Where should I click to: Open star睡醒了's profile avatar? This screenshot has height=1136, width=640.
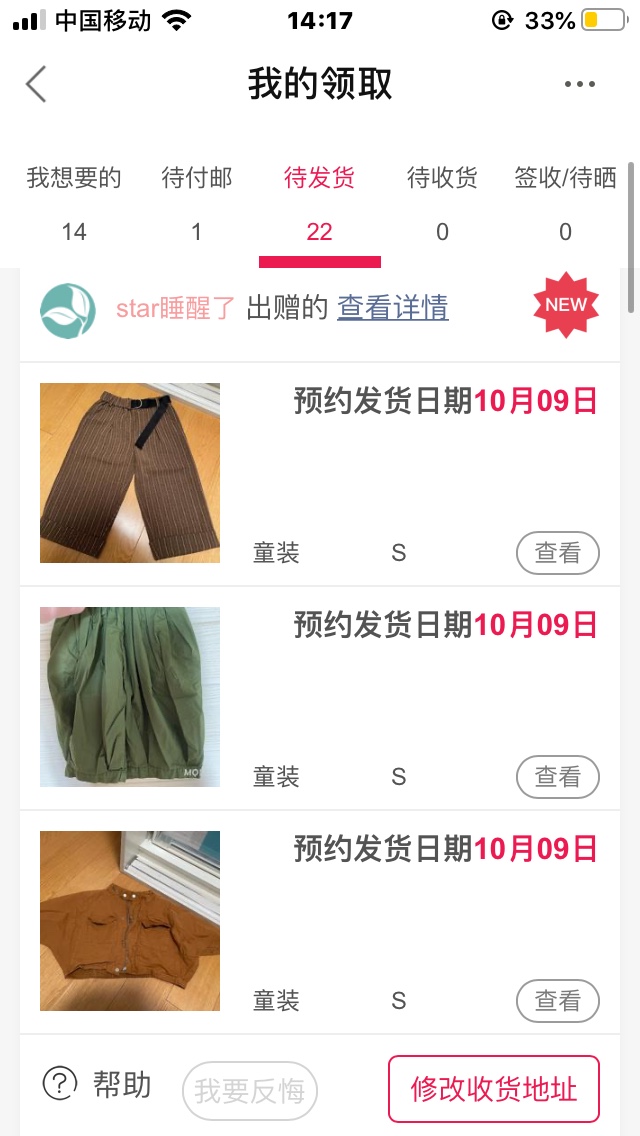tap(68, 310)
